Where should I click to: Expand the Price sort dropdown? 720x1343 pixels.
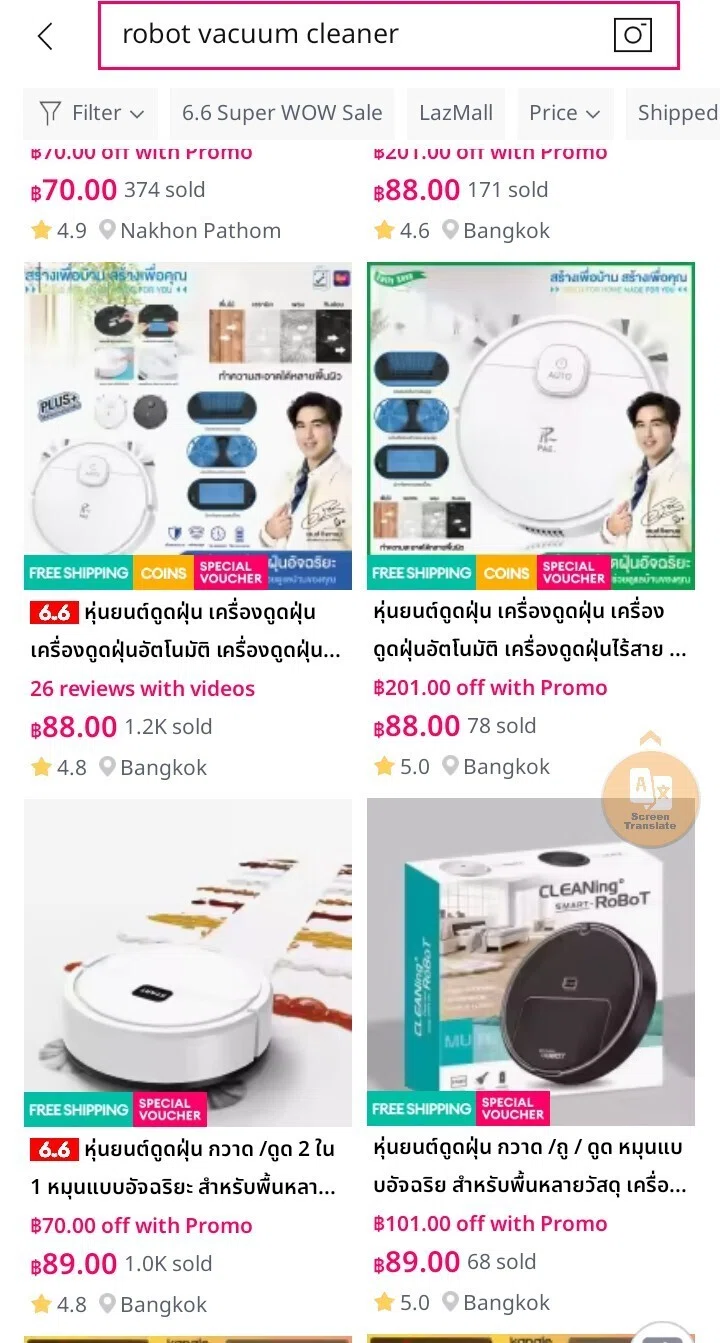click(564, 113)
